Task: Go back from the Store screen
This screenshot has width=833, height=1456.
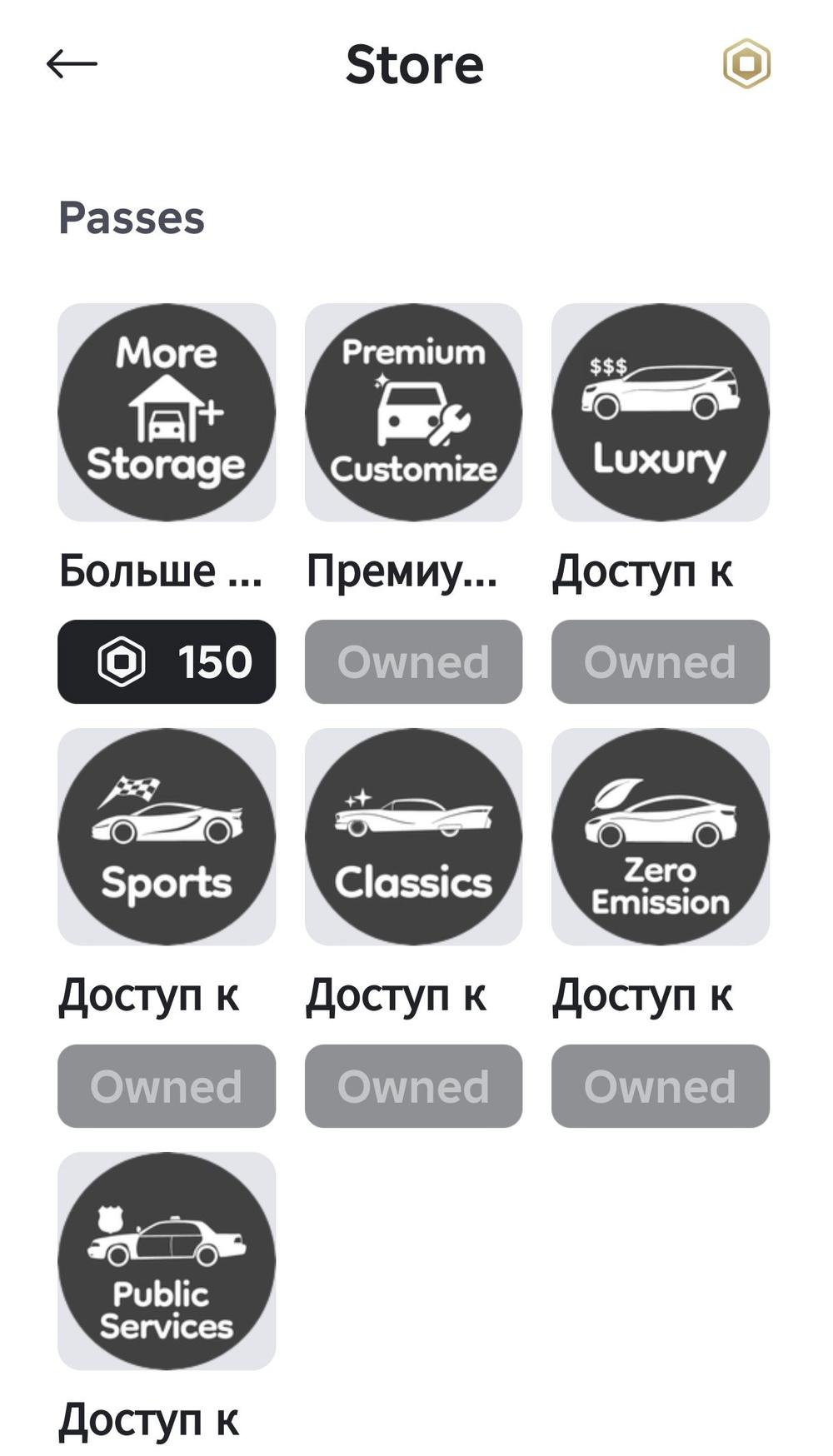Action: click(x=72, y=64)
